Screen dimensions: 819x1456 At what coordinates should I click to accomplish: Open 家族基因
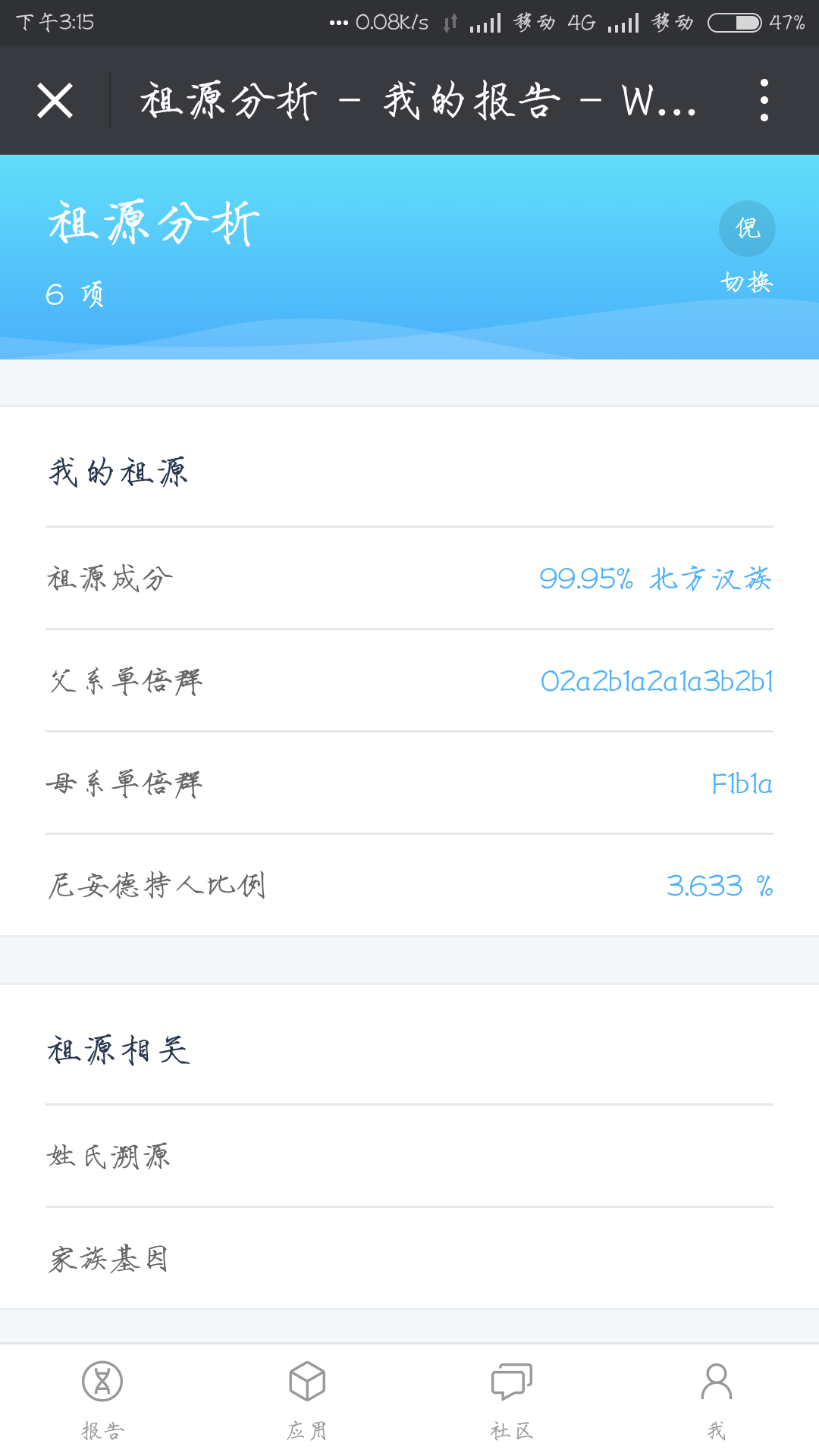pos(409,1259)
